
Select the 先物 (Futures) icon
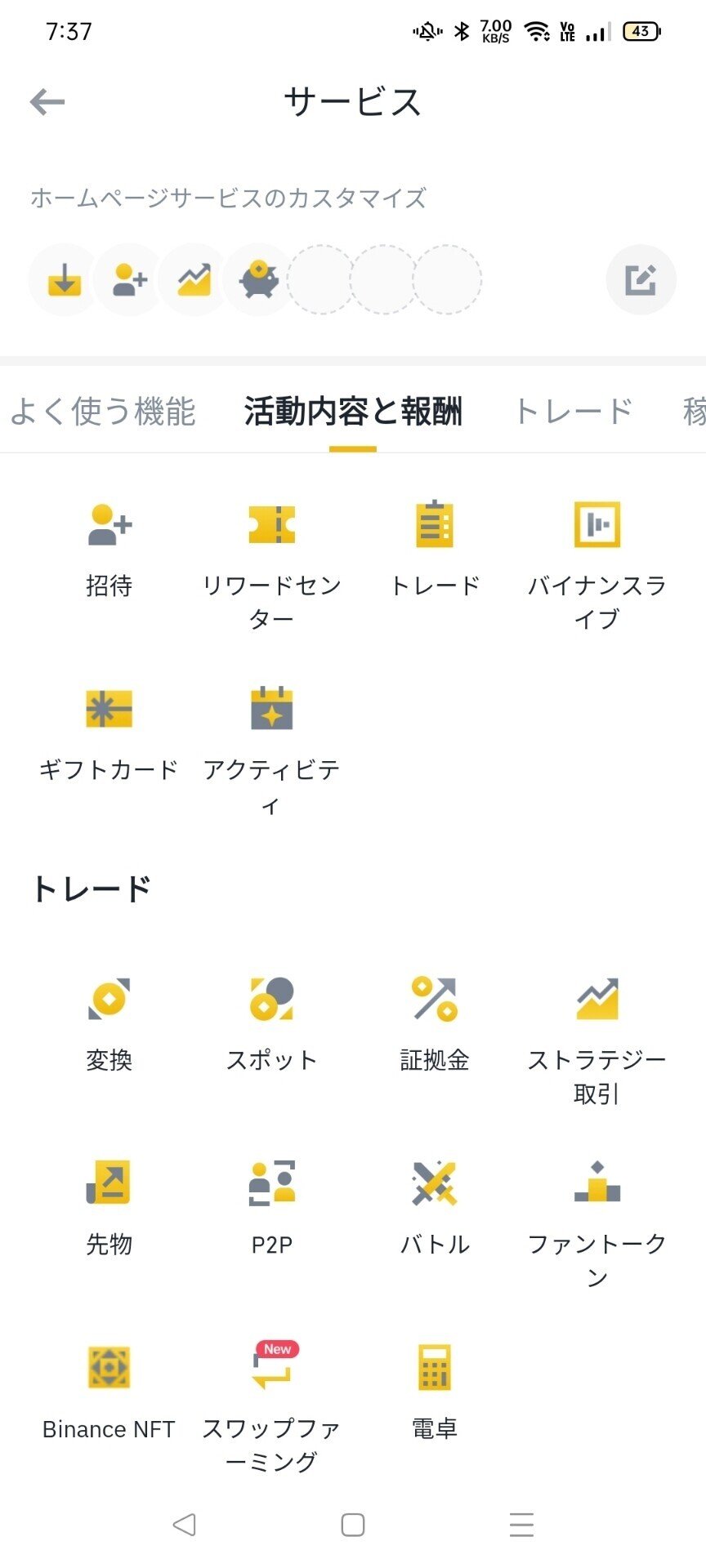point(109,1184)
